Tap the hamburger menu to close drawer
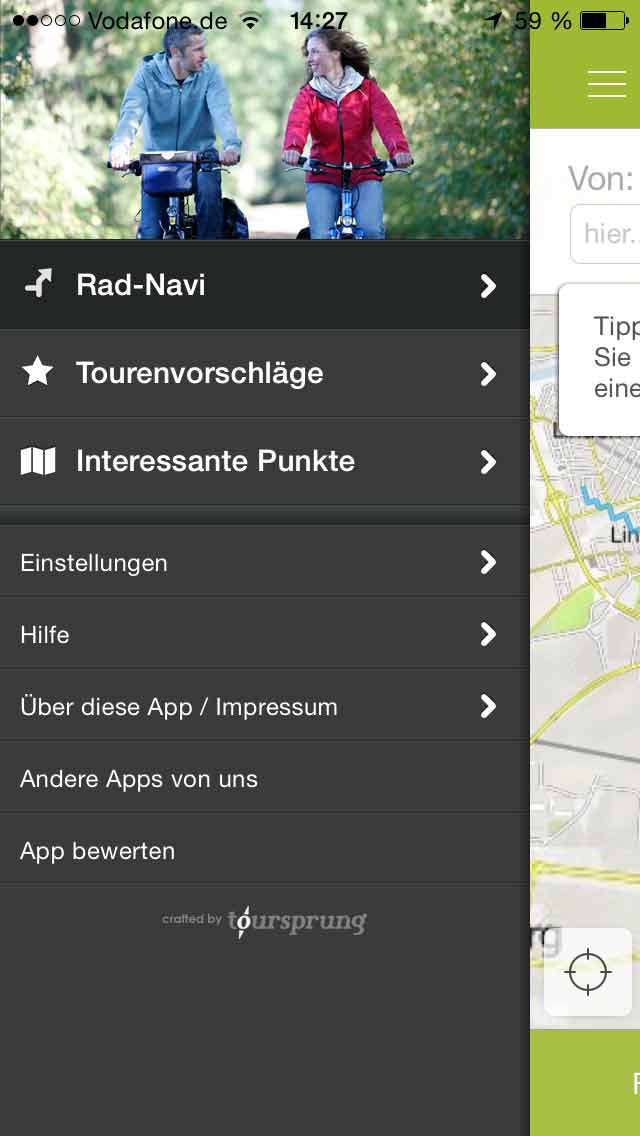 tap(607, 85)
